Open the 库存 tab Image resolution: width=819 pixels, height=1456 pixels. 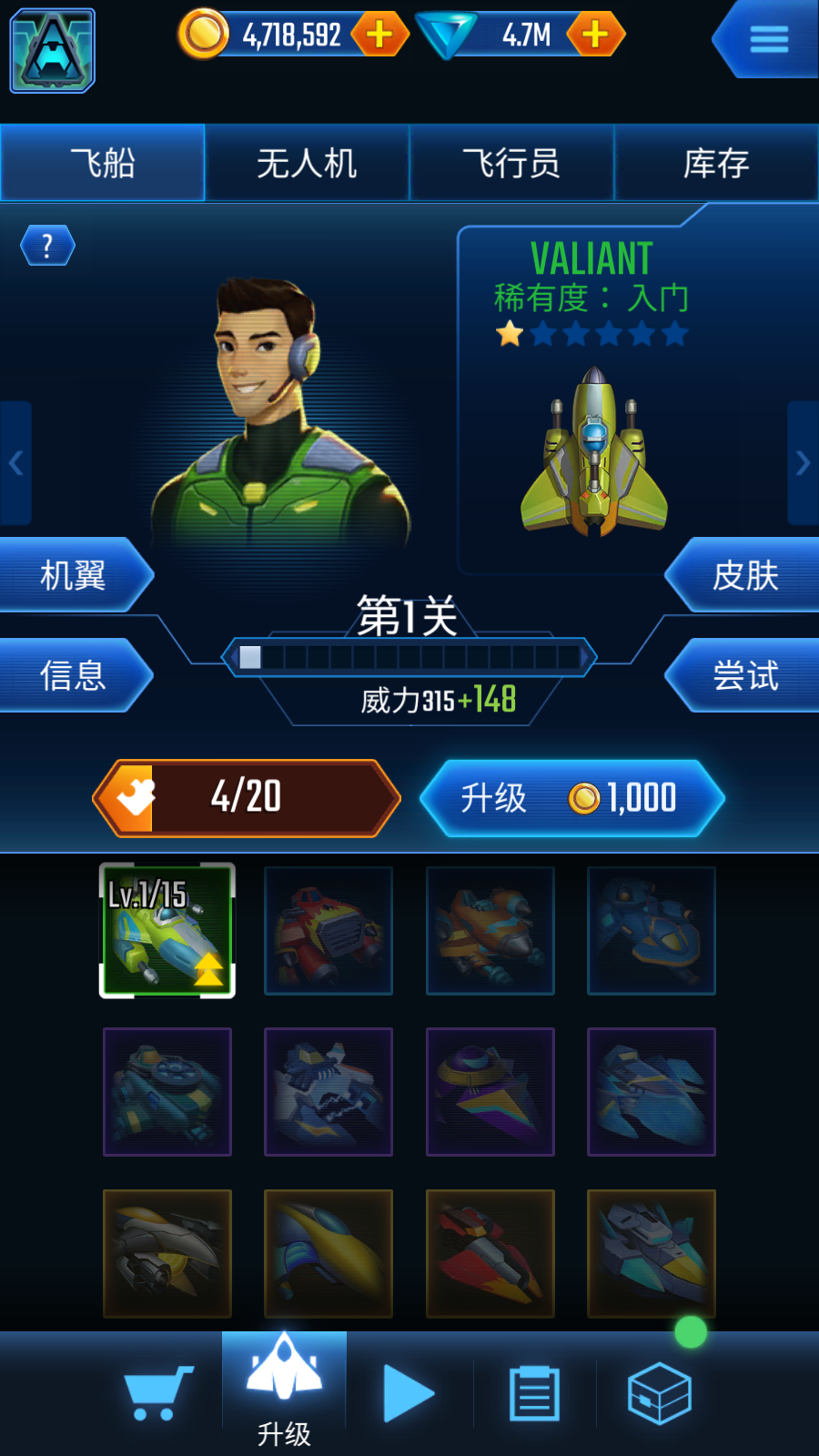pyautogui.click(x=716, y=164)
